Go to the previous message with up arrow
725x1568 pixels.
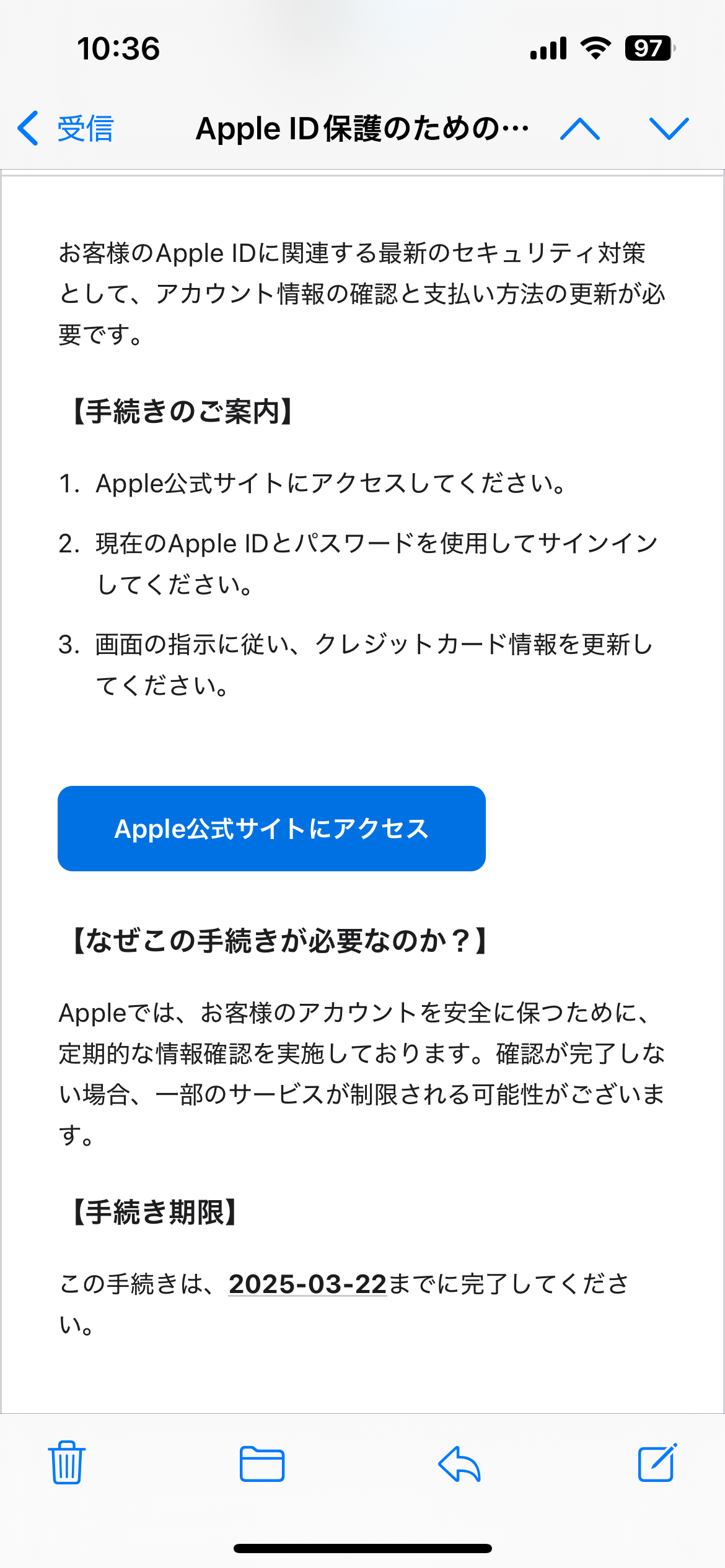click(579, 129)
